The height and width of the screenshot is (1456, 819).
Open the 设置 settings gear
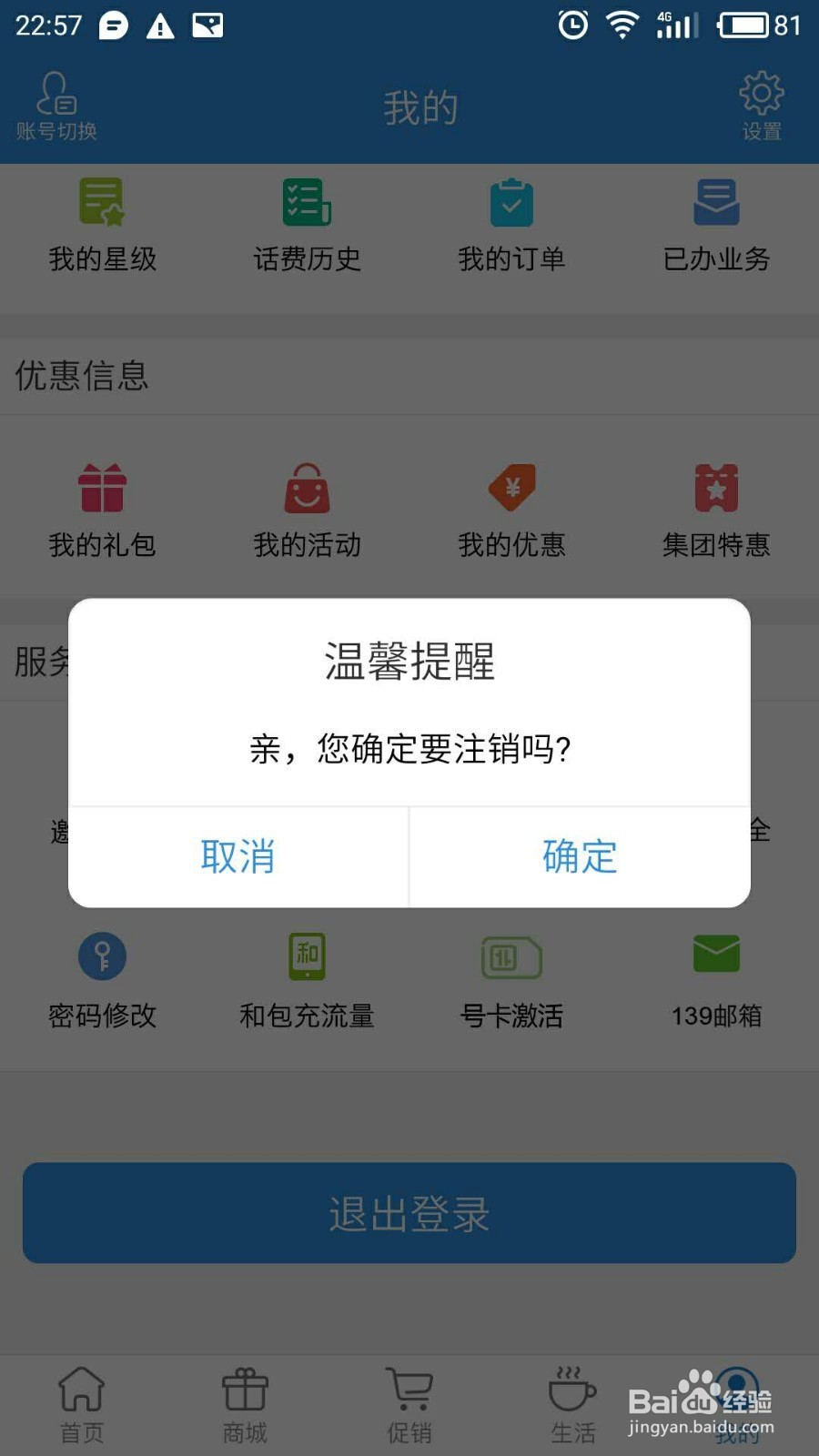tap(760, 103)
